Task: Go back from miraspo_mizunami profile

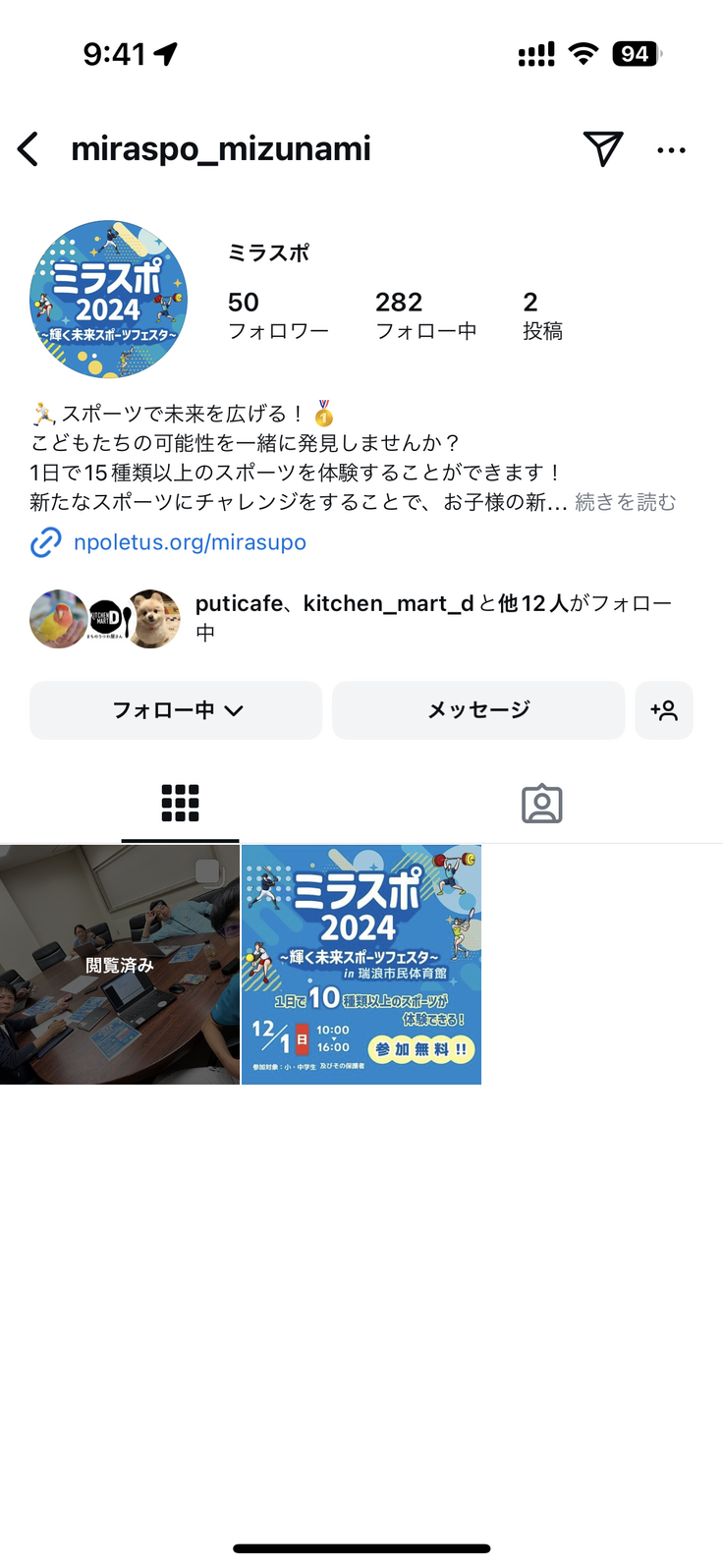Action: coord(28,149)
